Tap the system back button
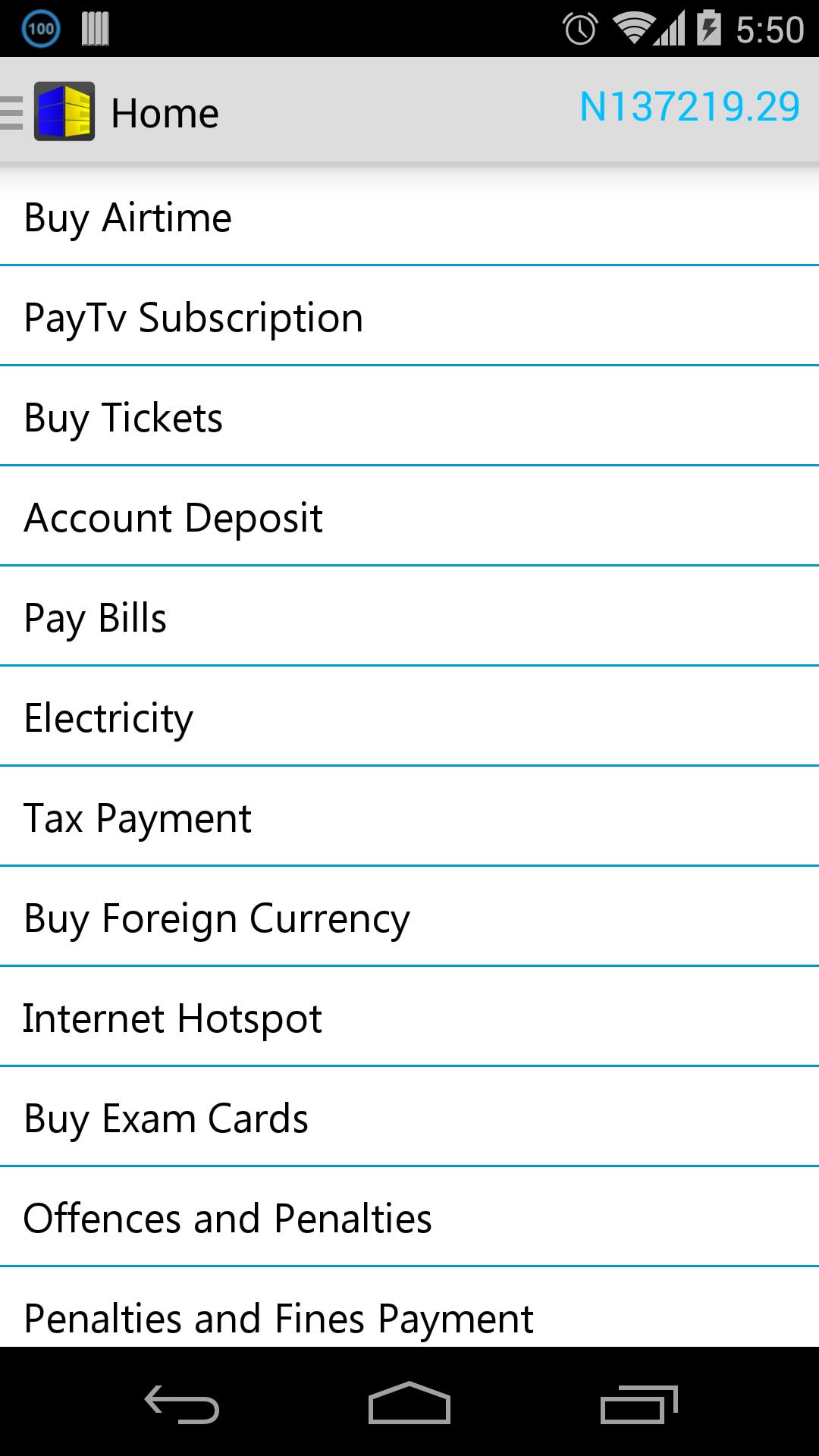This screenshot has width=819, height=1456. tap(182, 1403)
